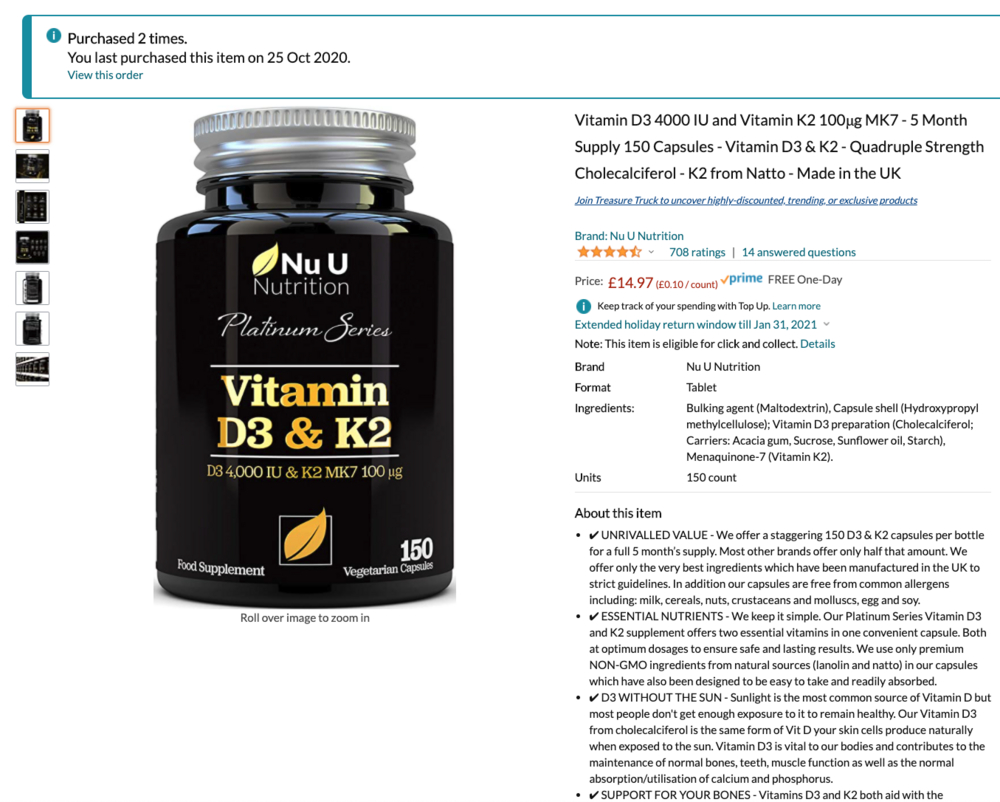Viewport: 1000px width, 802px height.
Task: Expand the star rating breakdown chevron
Action: click(x=652, y=253)
